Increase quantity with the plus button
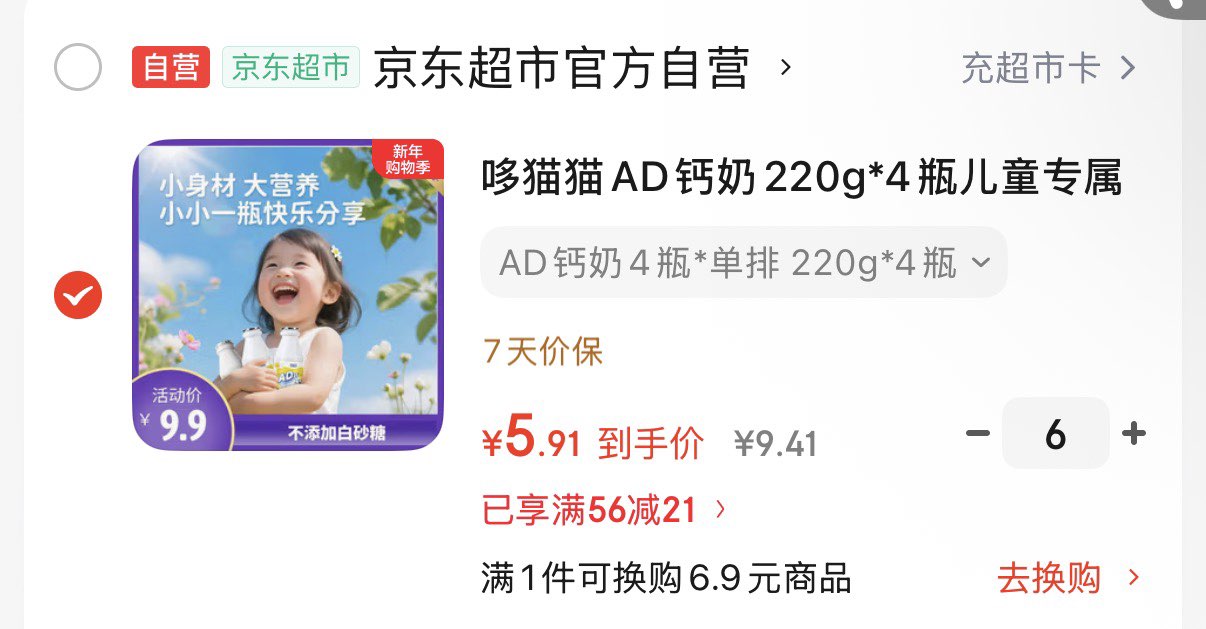 tap(1133, 434)
